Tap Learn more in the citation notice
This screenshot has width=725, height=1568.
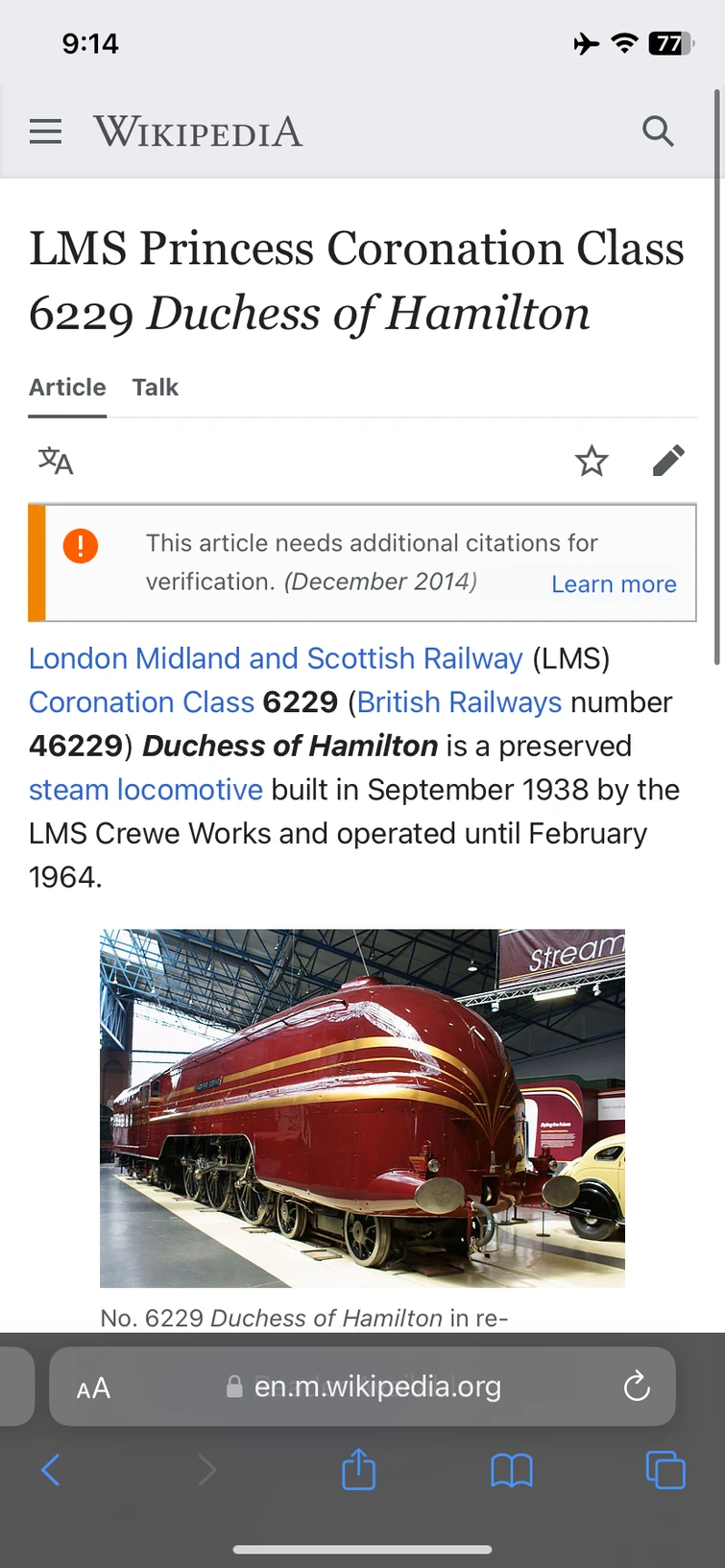pyautogui.click(x=614, y=583)
